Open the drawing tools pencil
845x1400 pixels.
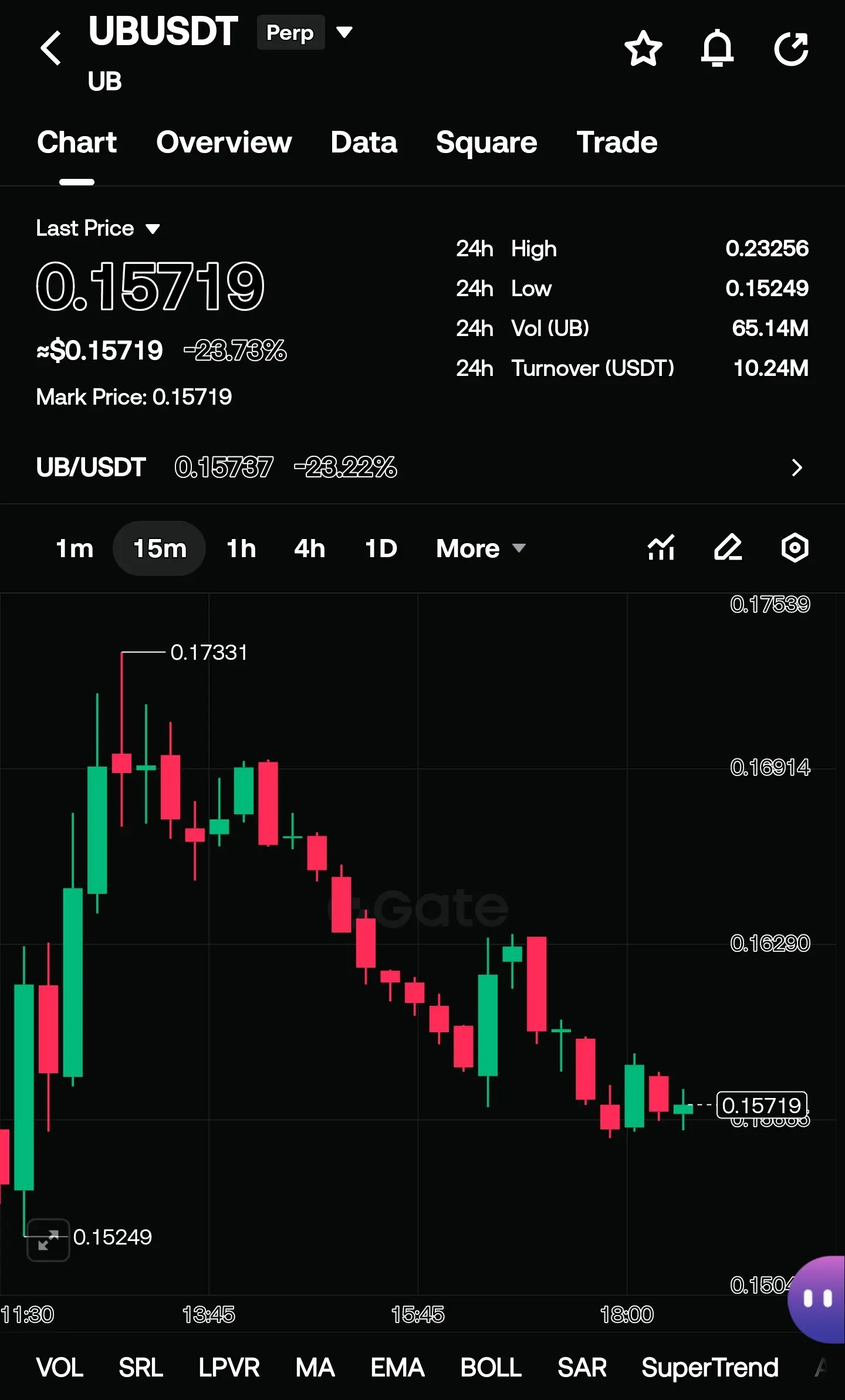point(728,548)
